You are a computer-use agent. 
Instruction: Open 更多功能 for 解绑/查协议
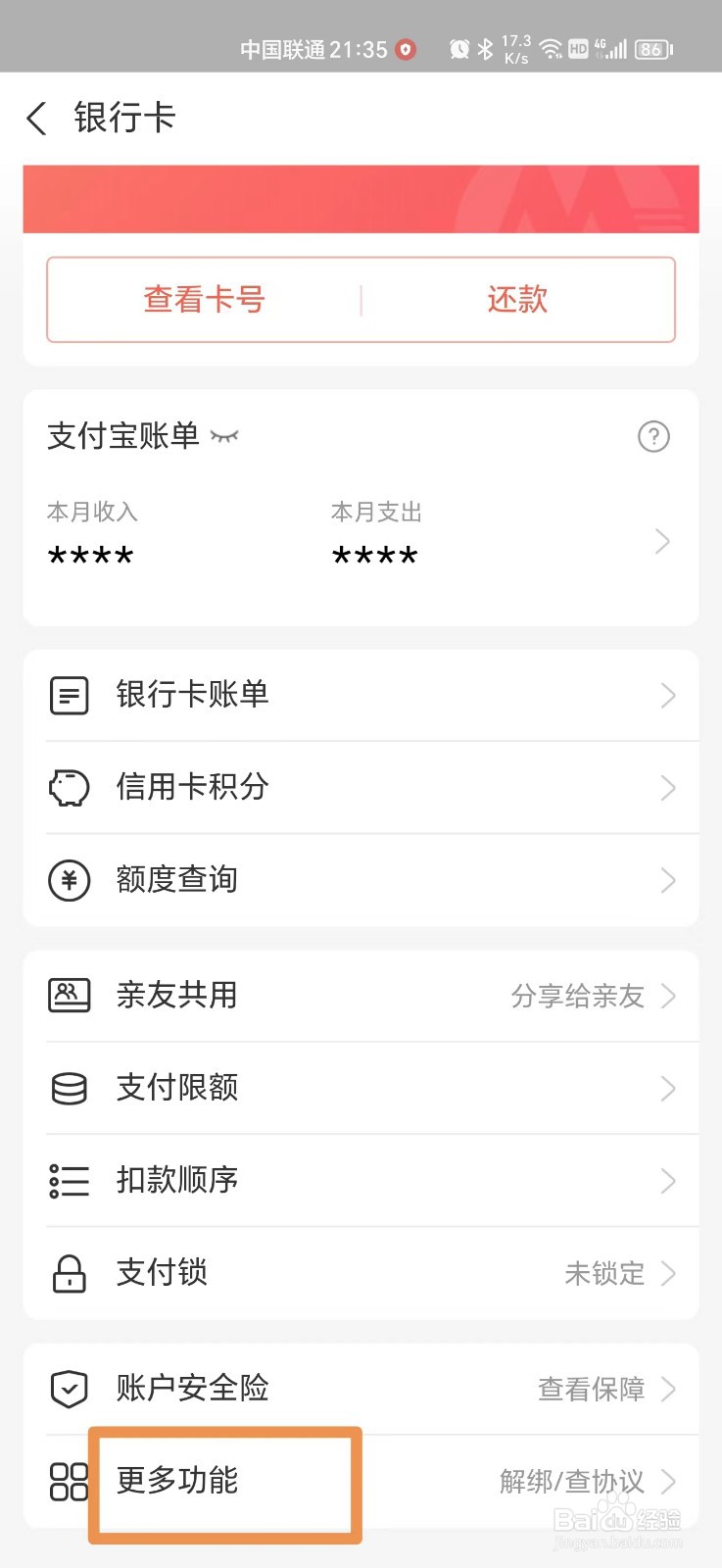pyautogui.click(x=361, y=1481)
